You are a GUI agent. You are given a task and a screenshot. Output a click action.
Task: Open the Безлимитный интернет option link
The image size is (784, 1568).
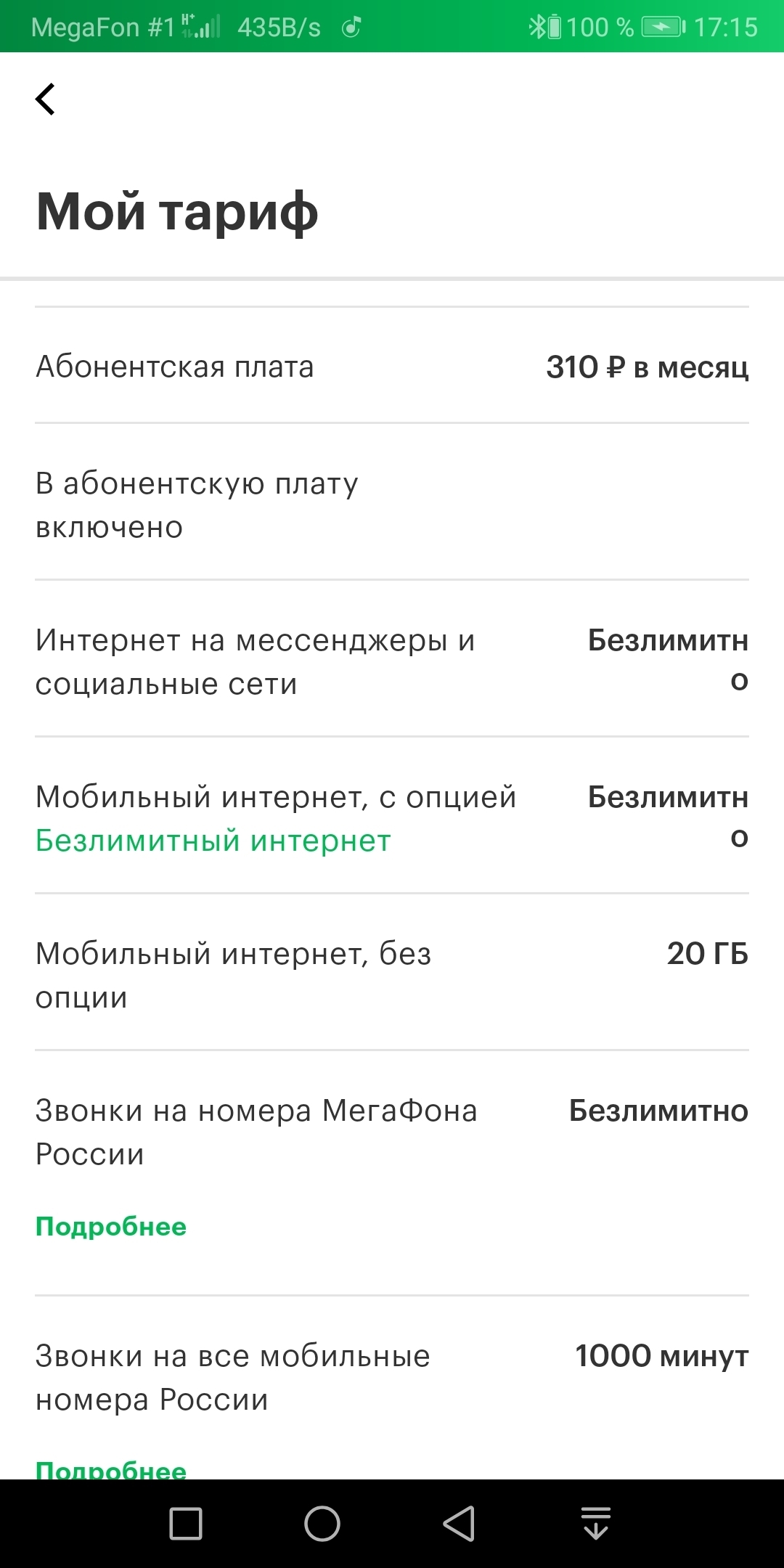[213, 841]
